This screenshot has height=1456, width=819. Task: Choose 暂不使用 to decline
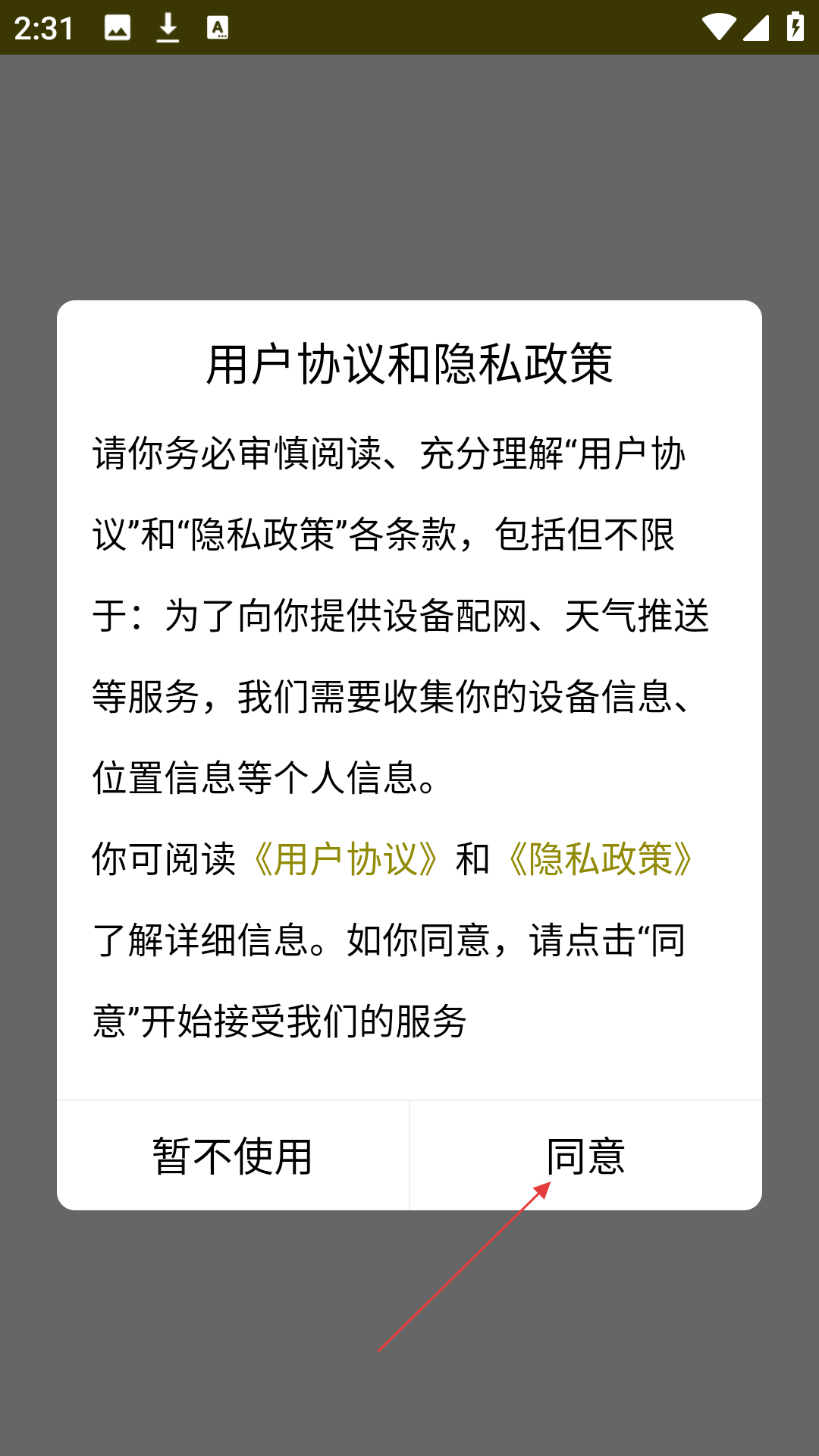233,1156
